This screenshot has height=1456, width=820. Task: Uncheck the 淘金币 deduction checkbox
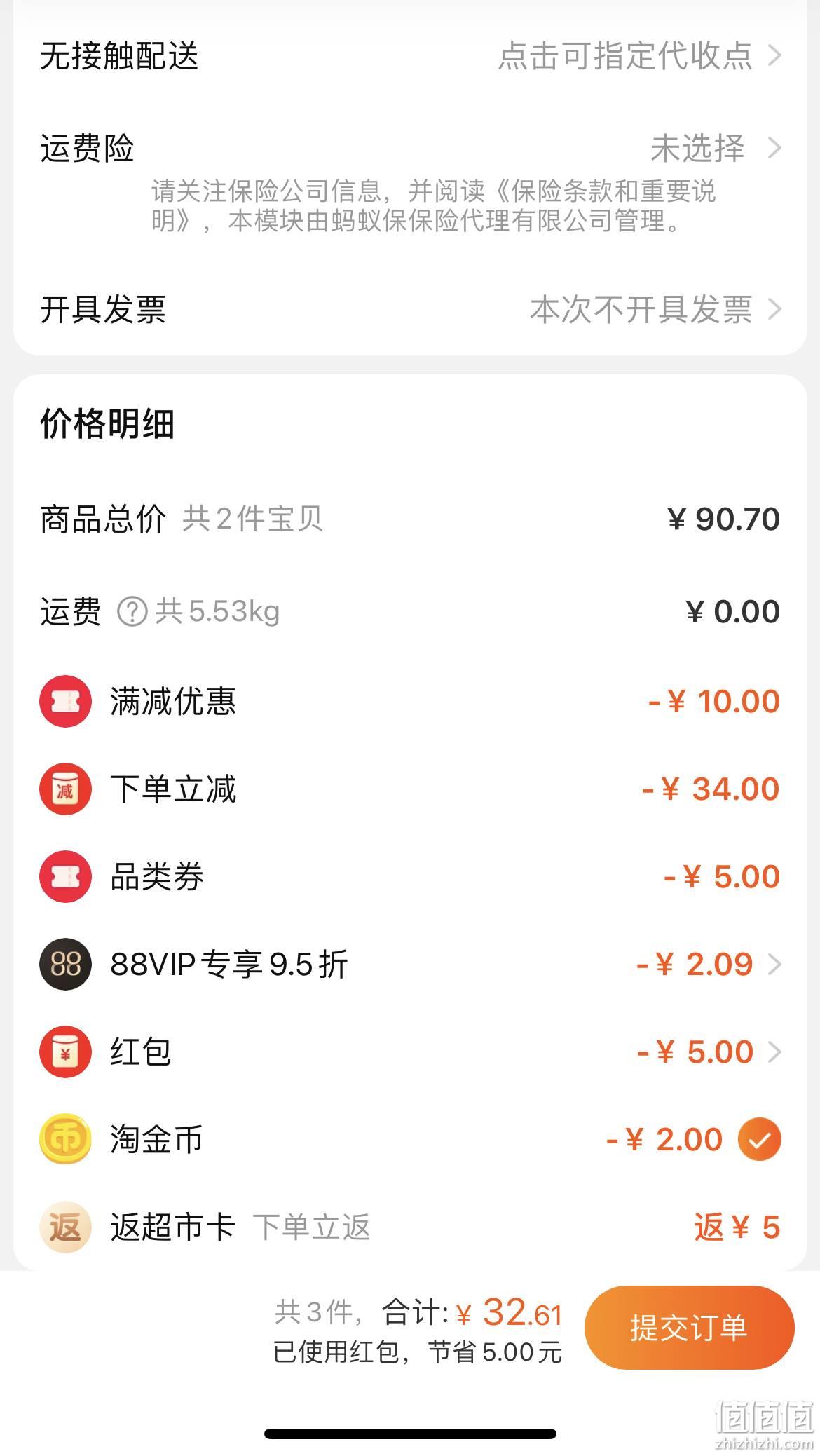[759, 1139]
